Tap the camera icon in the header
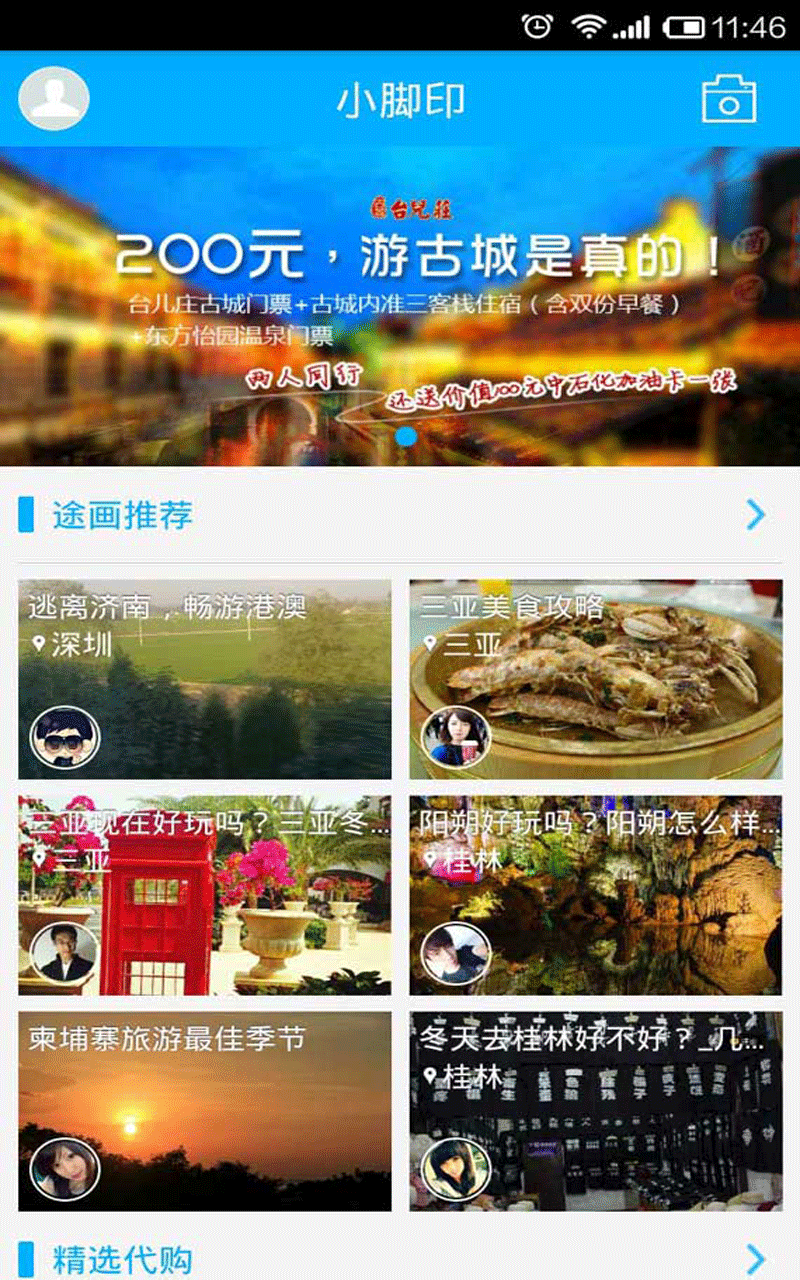800x1280 pixels. click(x=729, y=99)
